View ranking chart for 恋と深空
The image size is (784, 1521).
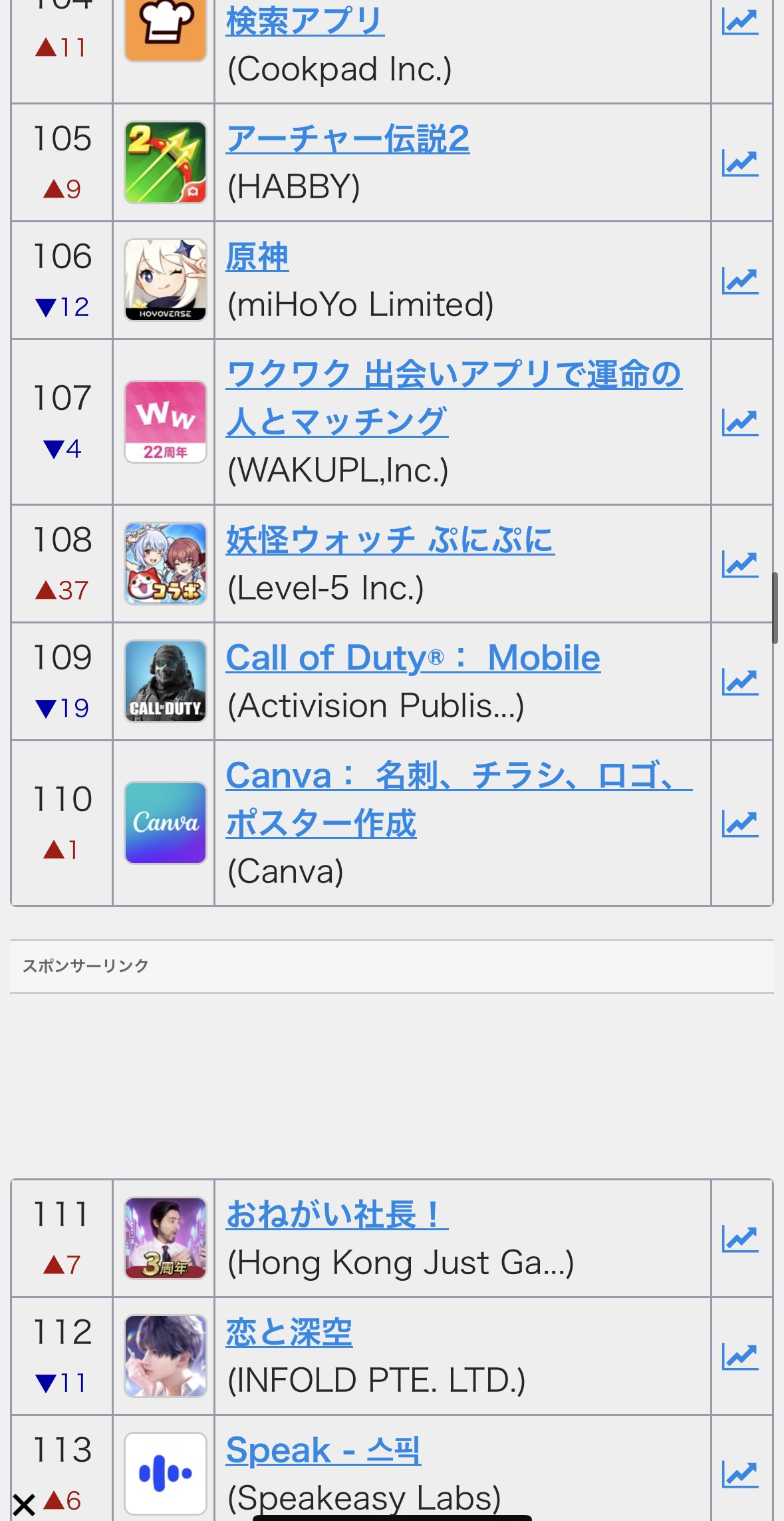[740, 1357]
